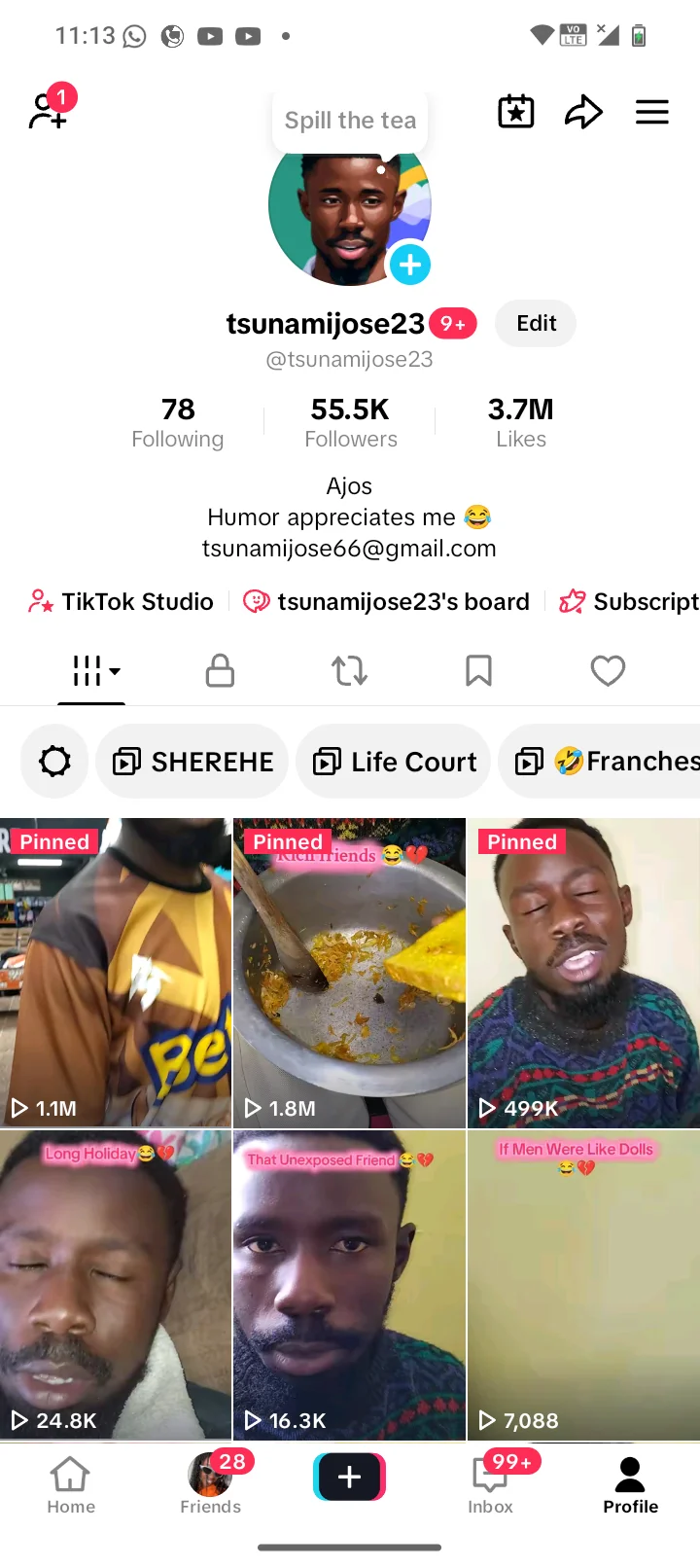Go to the Home tab
This screenshot has width=700, height=1568.
coord(71,1485)
